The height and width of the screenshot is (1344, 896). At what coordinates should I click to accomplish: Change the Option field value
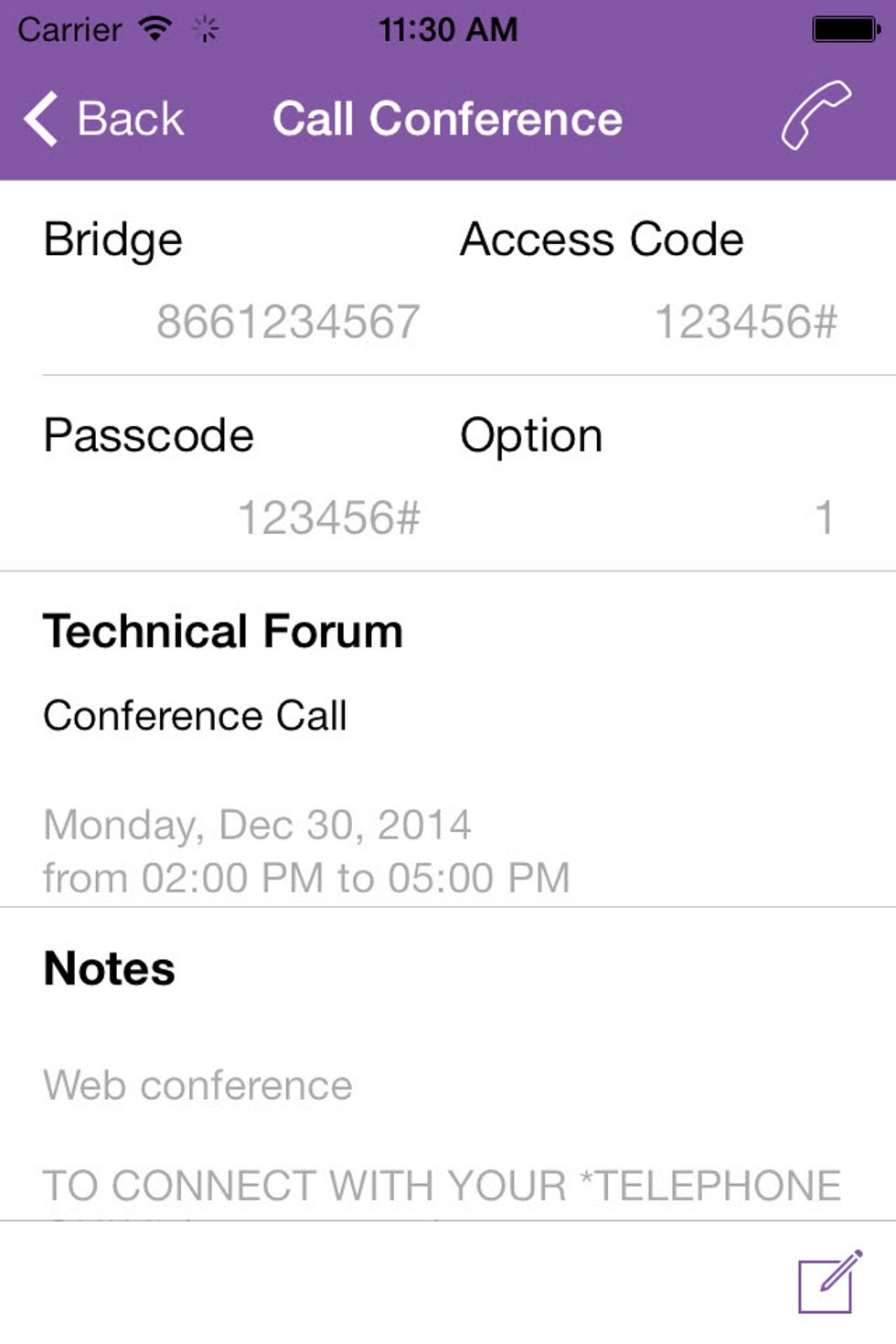pyautogui.click(x=823, y=517)
